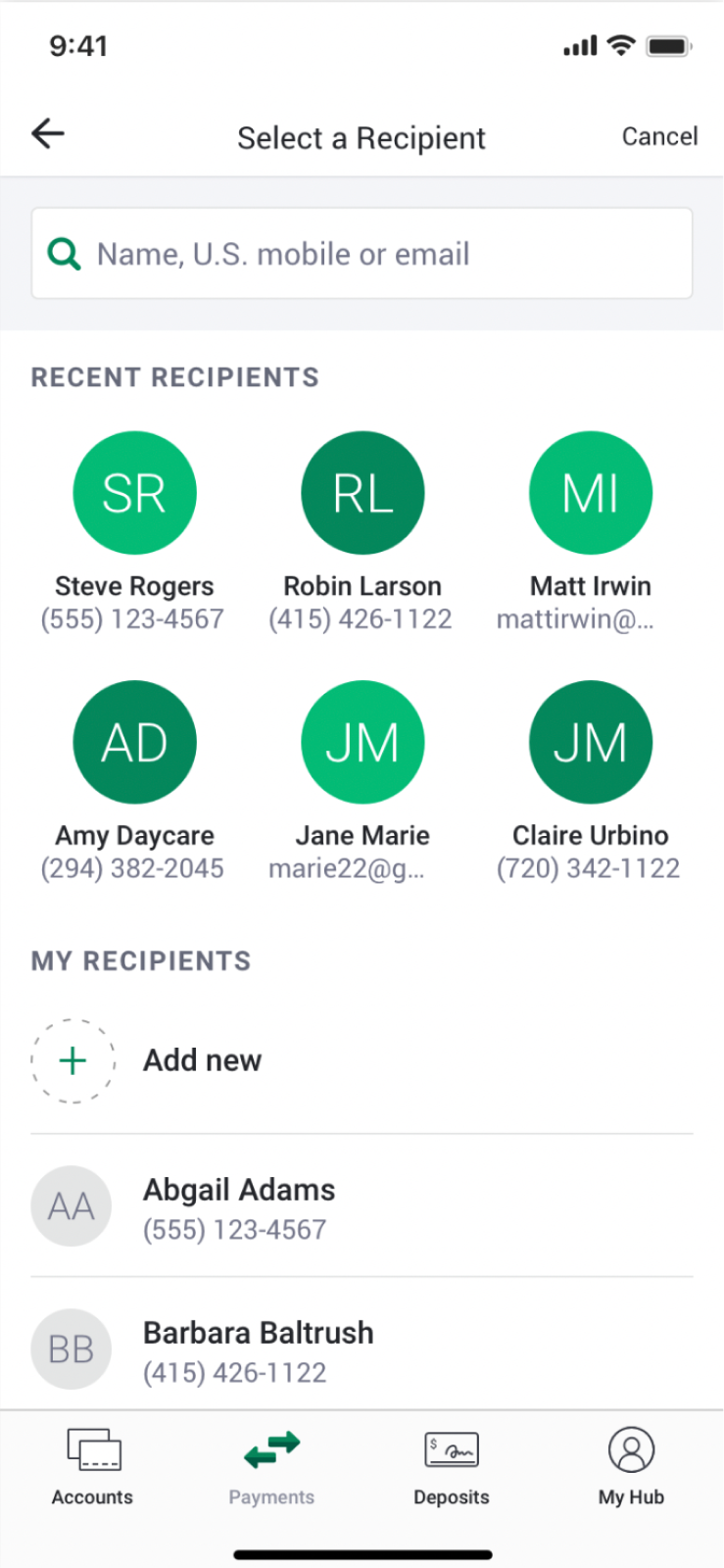Open Abgail Adams in My Recipients

point(239,1206)
